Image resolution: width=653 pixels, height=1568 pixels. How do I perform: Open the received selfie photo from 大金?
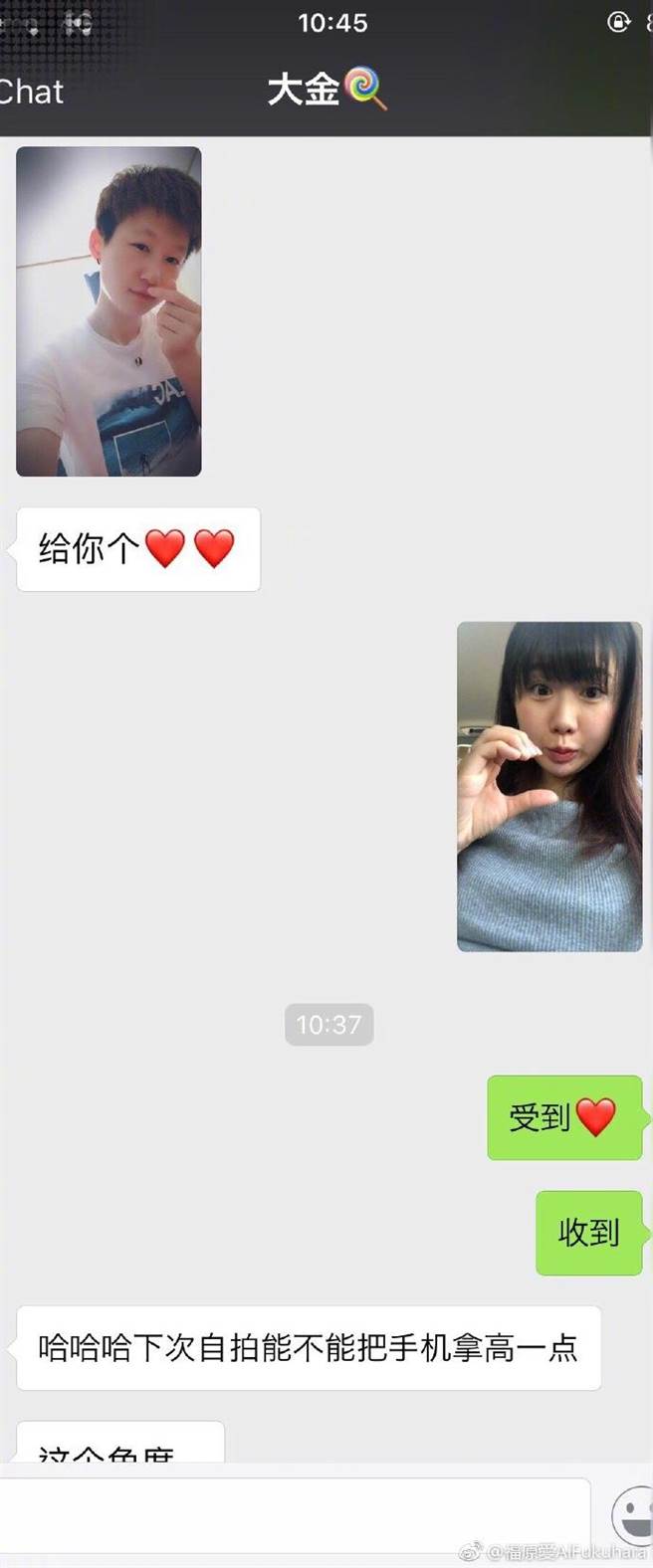pyautogui.click(x=109, y=311)
